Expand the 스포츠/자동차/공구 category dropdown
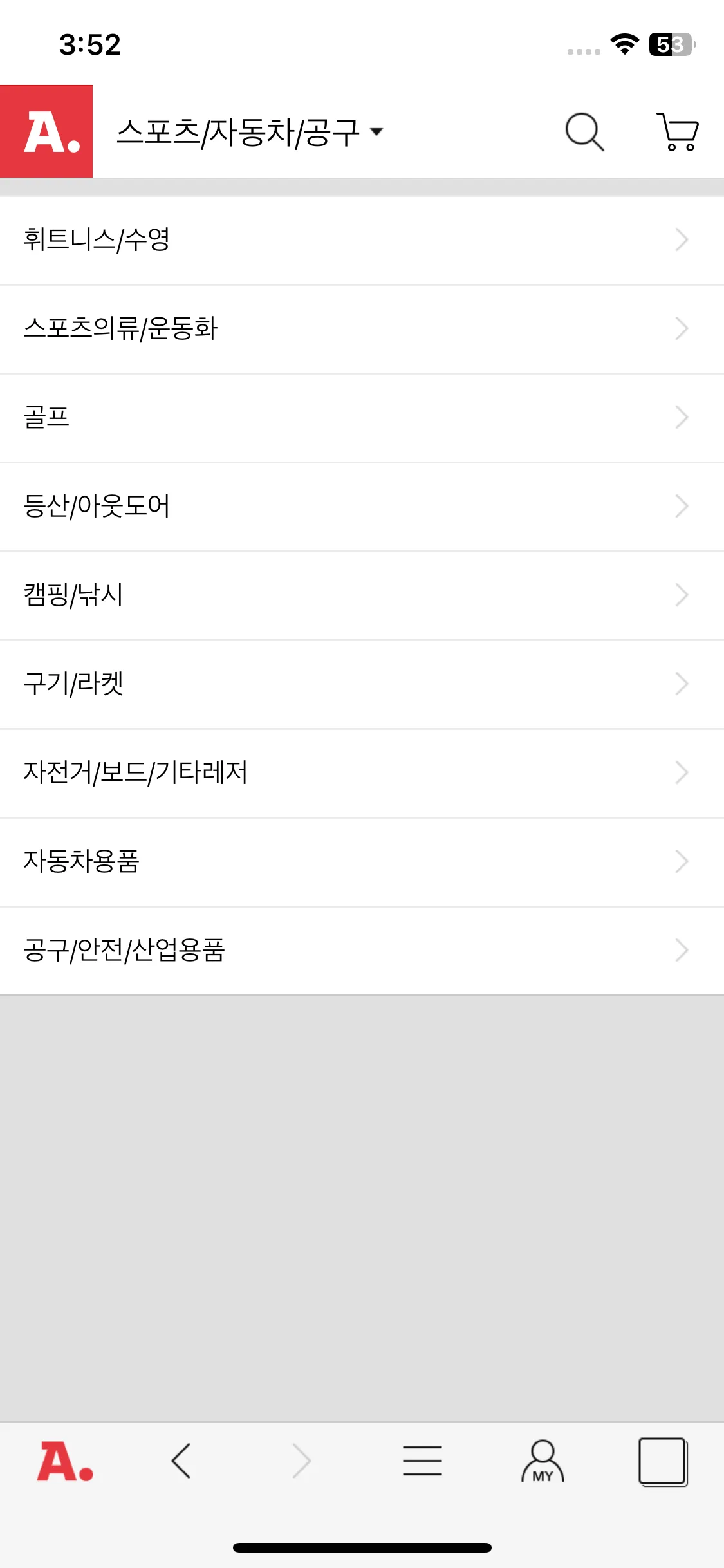The height and width of the screenshot is (1568, 724). coord(250,133)
